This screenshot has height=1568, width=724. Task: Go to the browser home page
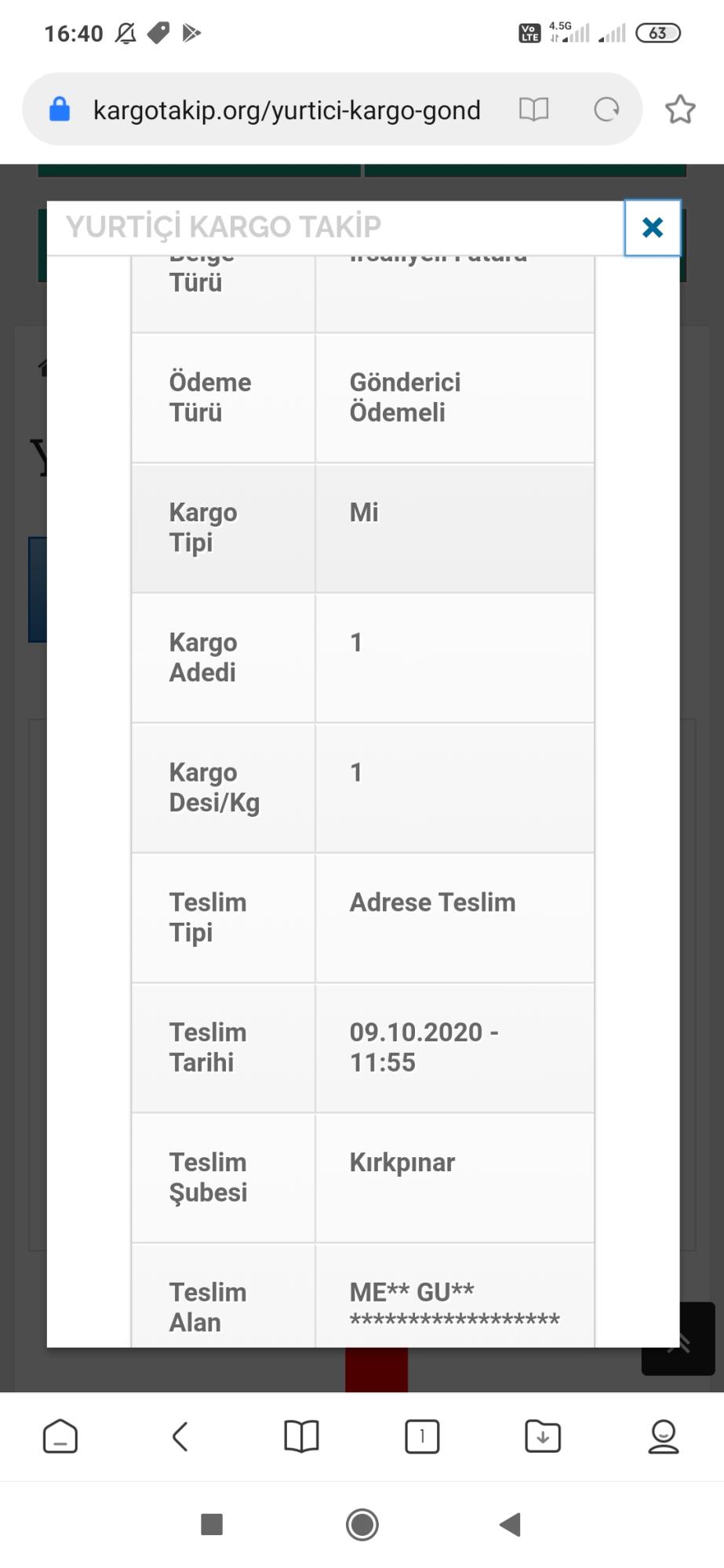[60, 1436]
